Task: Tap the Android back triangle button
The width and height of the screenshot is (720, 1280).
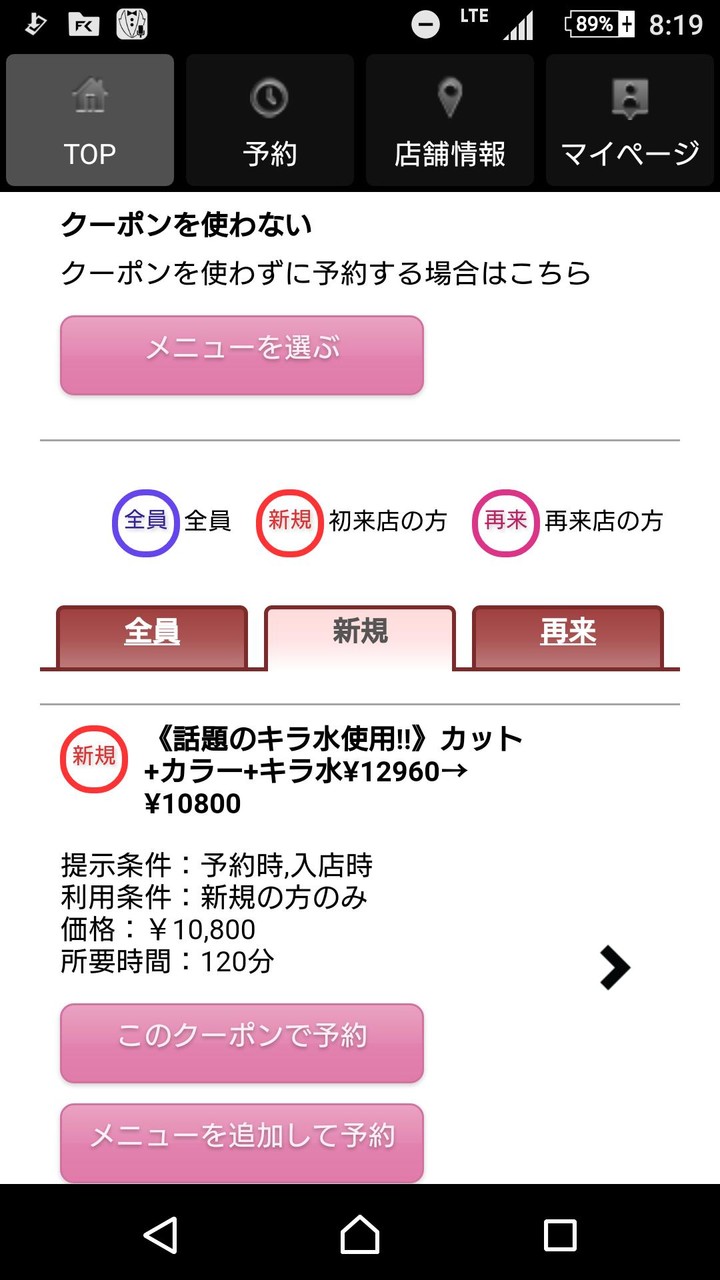Action: click(162, 1235)
